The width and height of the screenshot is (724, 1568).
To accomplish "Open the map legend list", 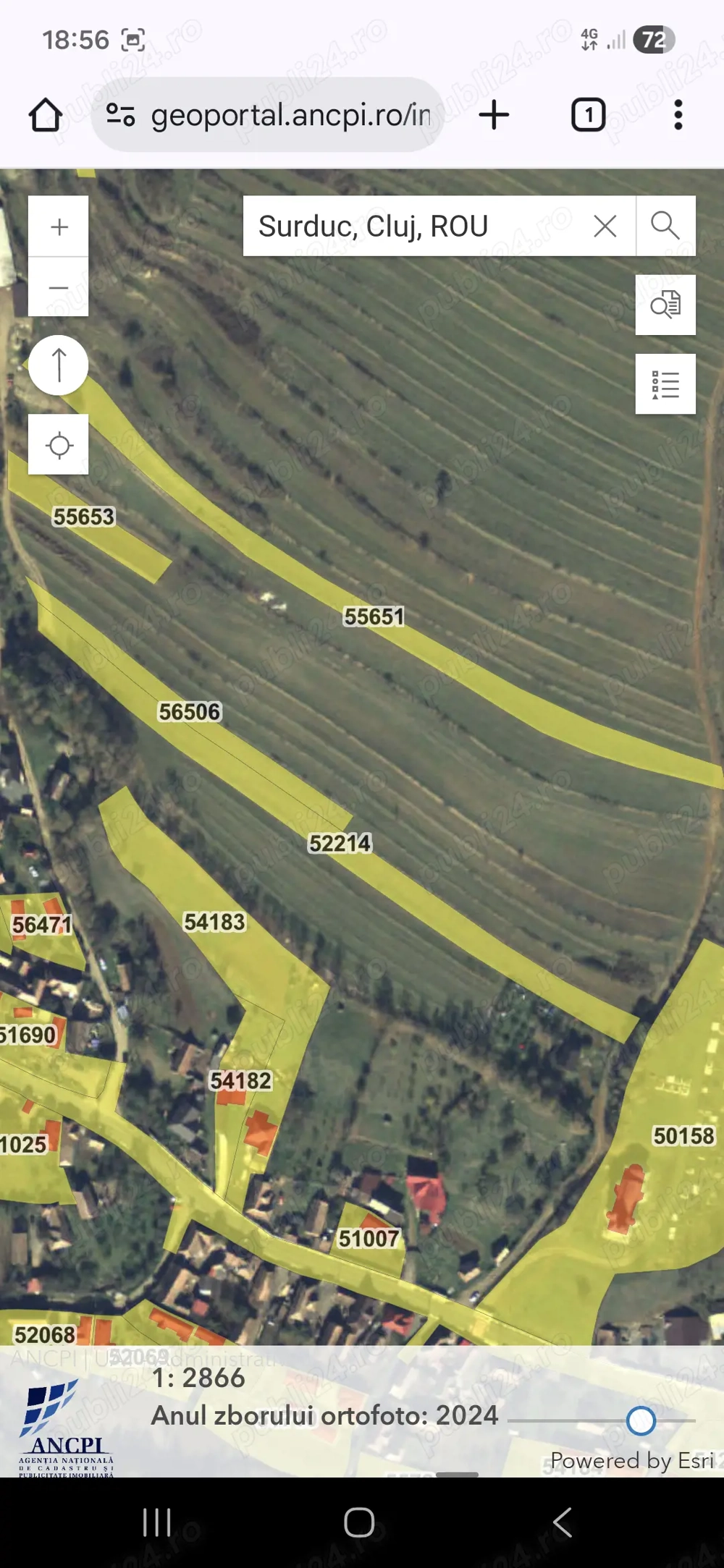I will coord(665,384).
